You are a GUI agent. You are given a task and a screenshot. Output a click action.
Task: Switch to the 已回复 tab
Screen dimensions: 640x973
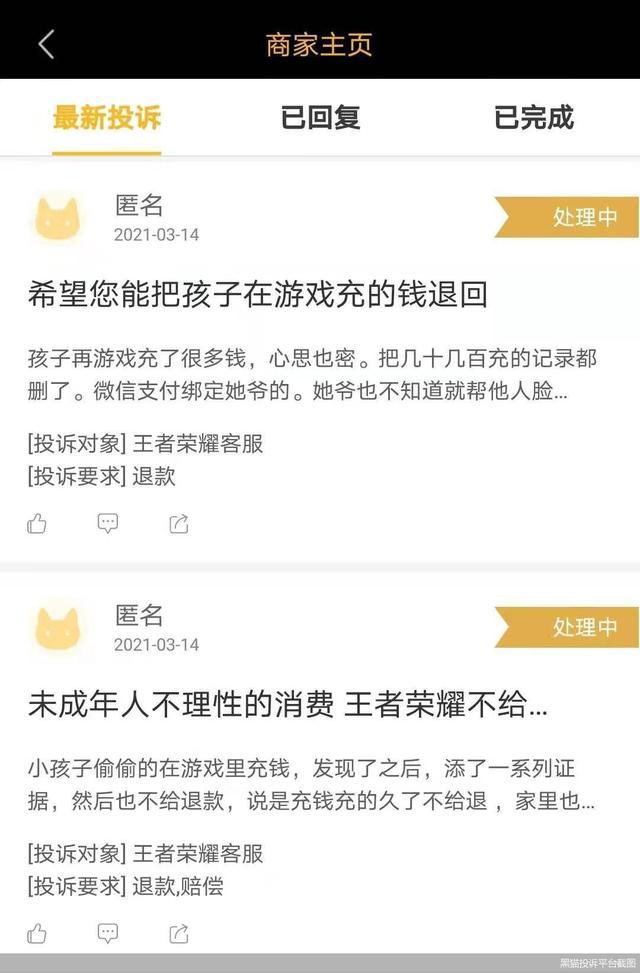point(320,118)
